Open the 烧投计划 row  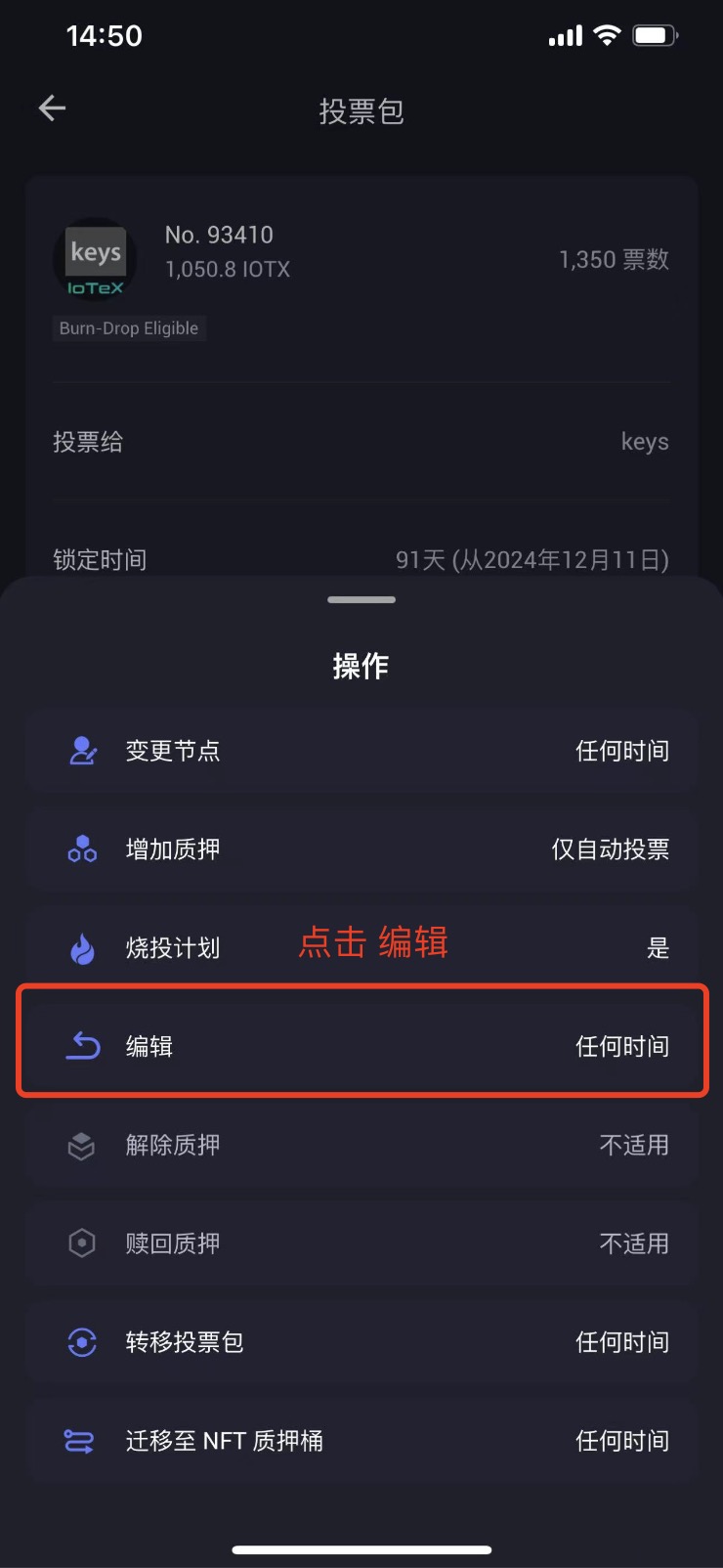coord(361,948)
